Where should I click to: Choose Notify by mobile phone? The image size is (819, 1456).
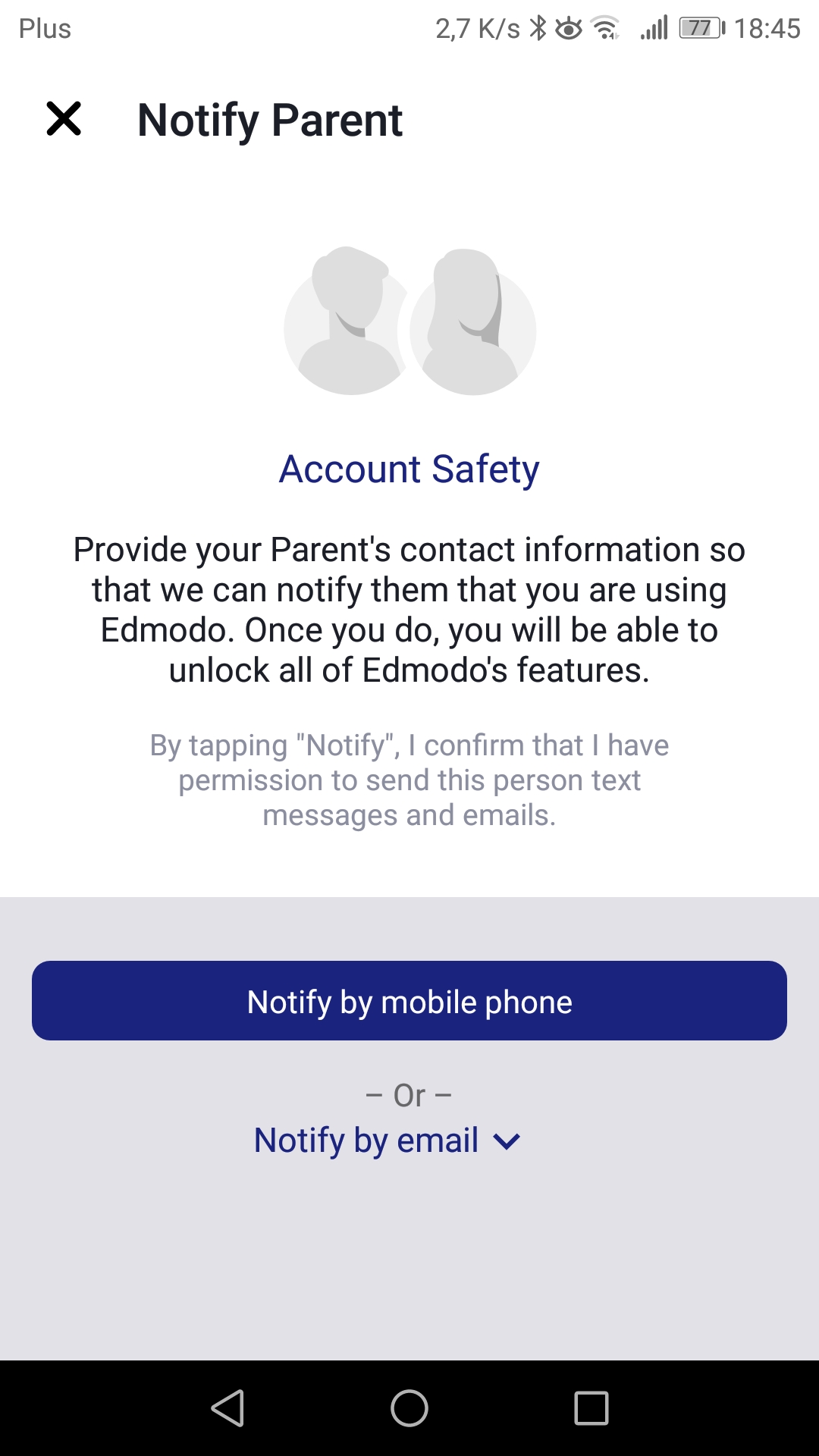(409, 1001)
